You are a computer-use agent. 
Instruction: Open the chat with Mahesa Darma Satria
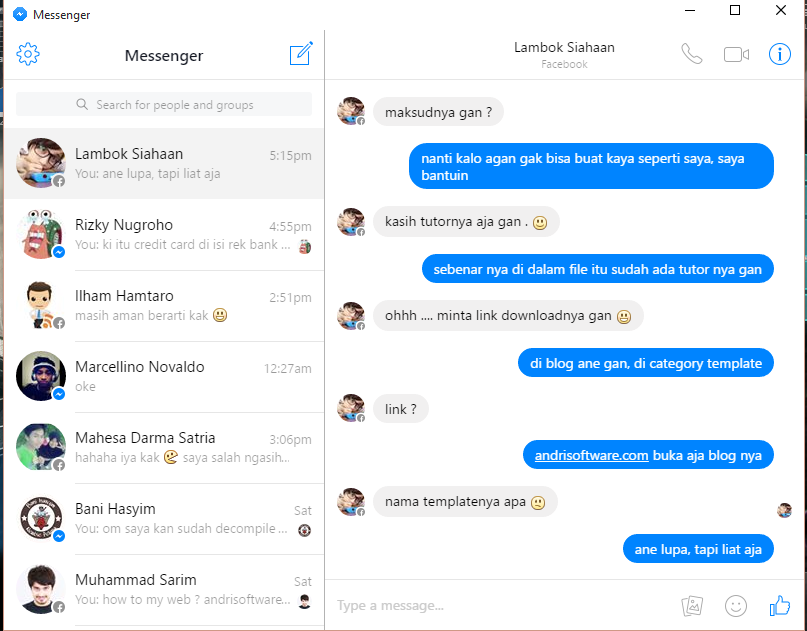(x=164, y=447)
